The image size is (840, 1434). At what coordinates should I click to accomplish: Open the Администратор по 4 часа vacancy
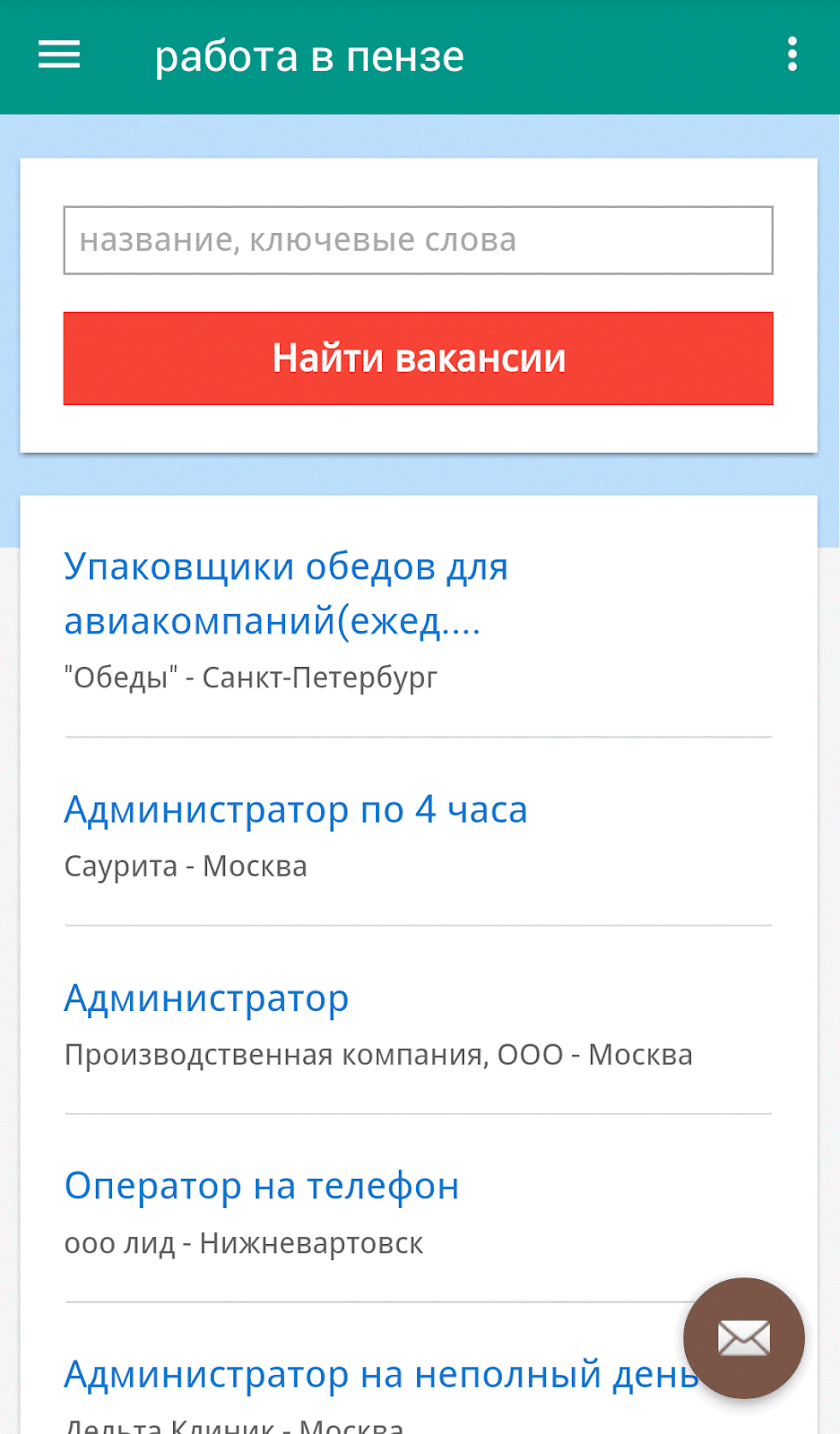tap(295, 809)
